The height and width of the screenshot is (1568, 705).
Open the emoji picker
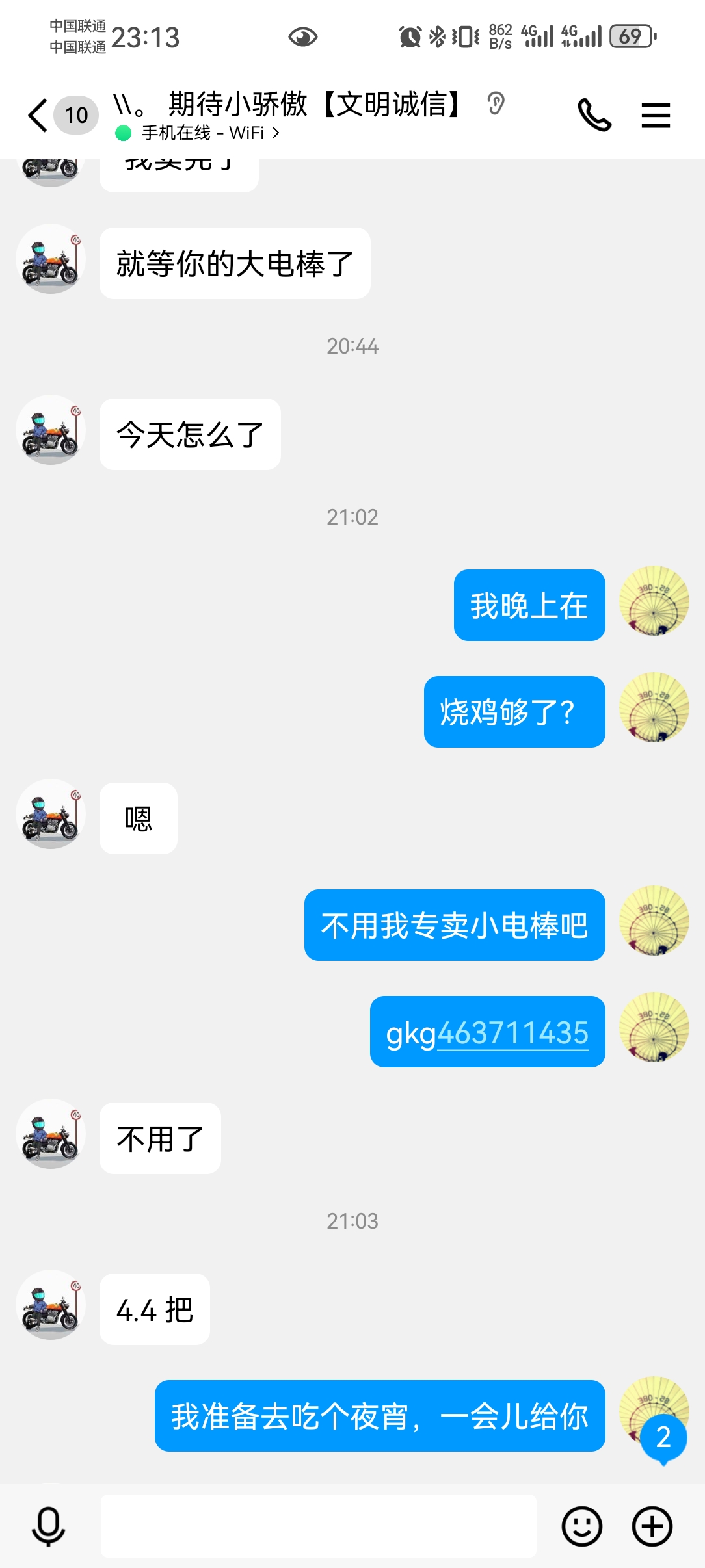click(x=581, y=1526)
